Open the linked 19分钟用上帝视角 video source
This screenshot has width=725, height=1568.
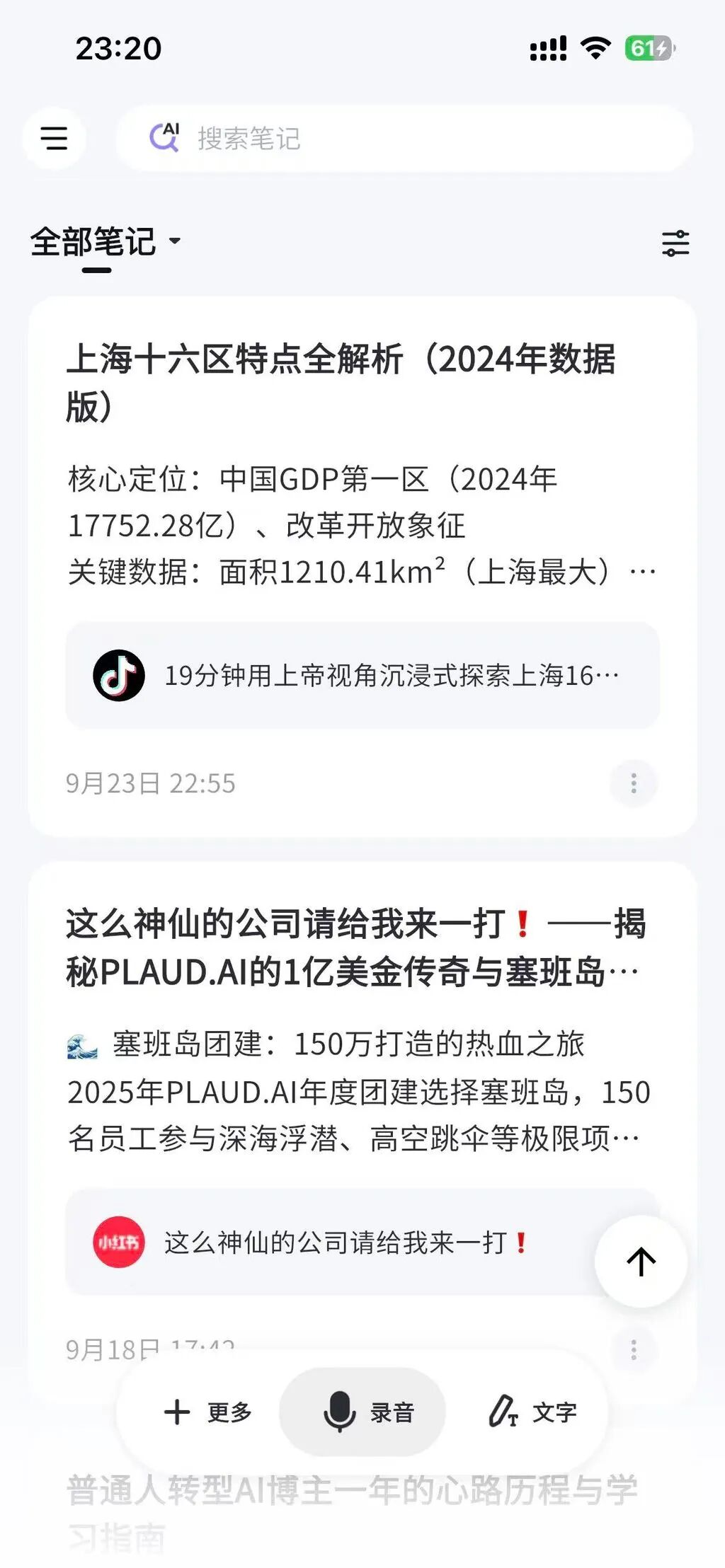click(x=362, y=676)
